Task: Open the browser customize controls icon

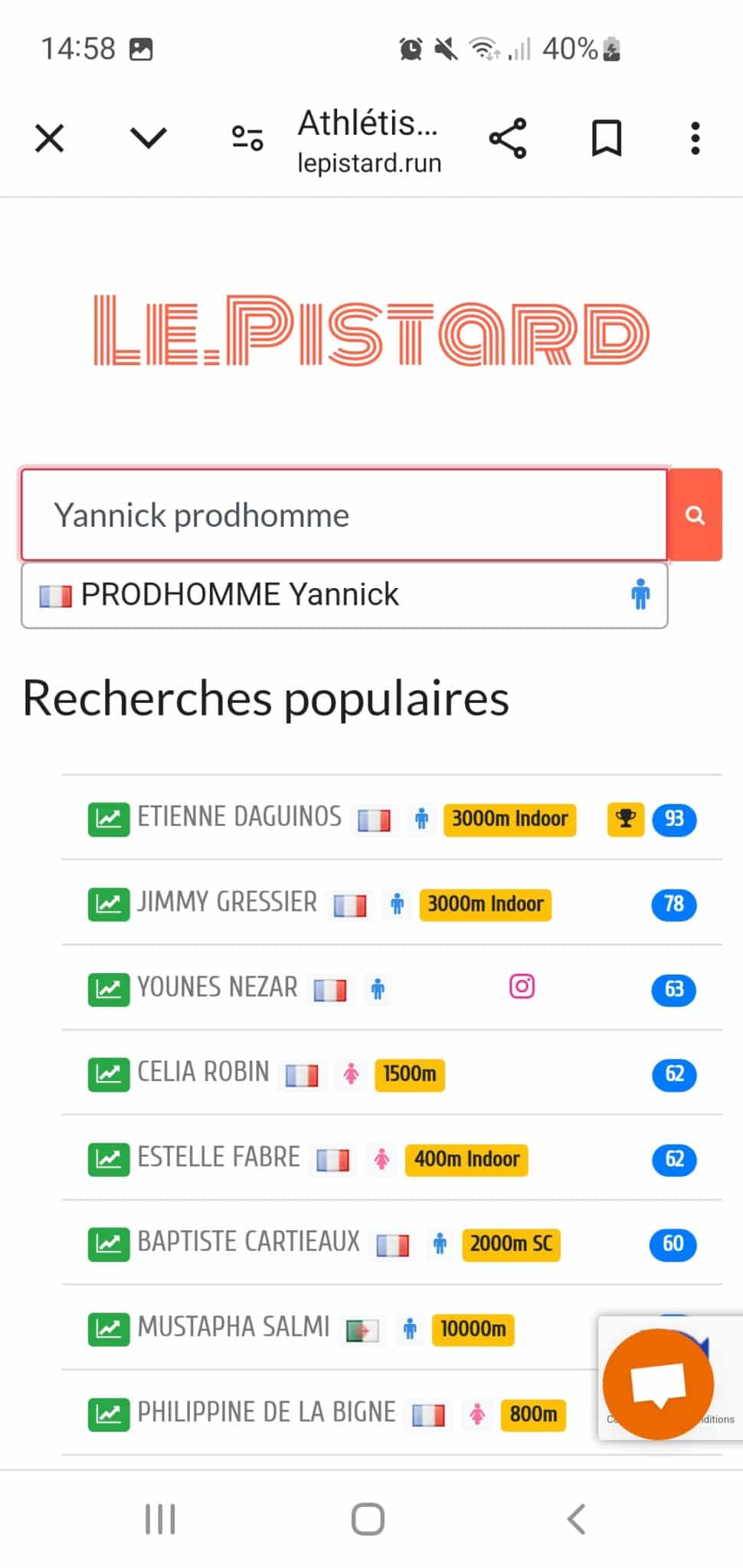Action: (x=246, y=139)
